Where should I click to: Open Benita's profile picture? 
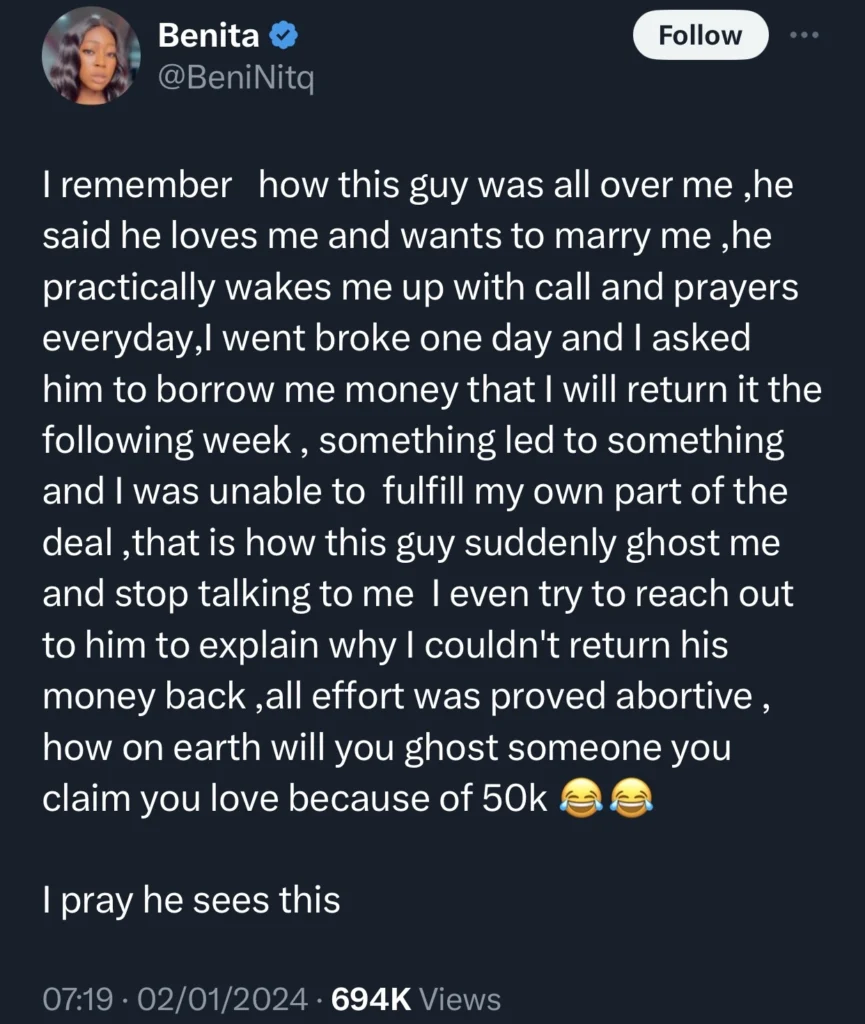click(x=91, y=56)
